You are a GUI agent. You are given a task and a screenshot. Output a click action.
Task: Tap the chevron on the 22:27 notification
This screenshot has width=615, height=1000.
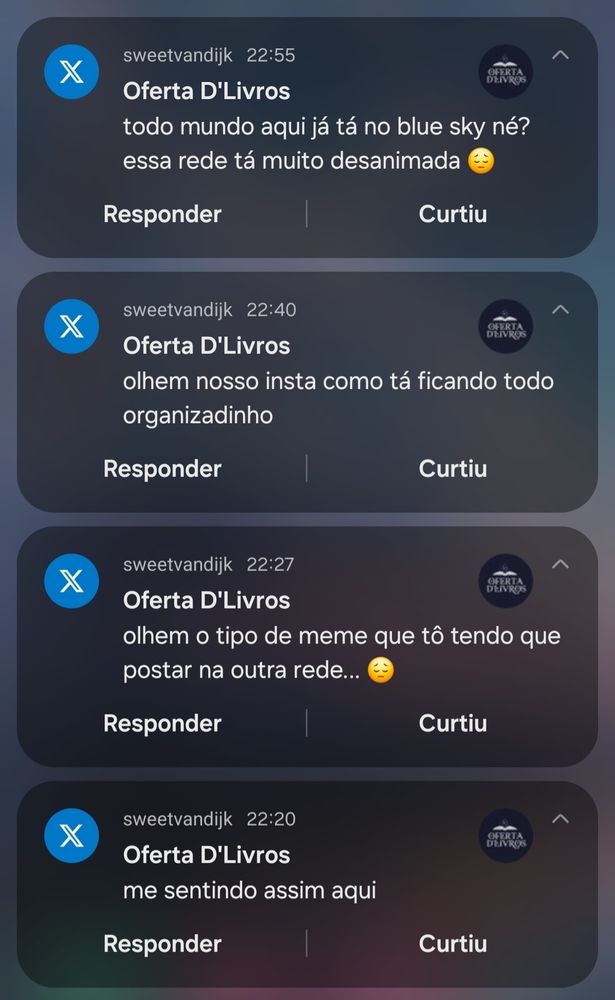point(561,565)
